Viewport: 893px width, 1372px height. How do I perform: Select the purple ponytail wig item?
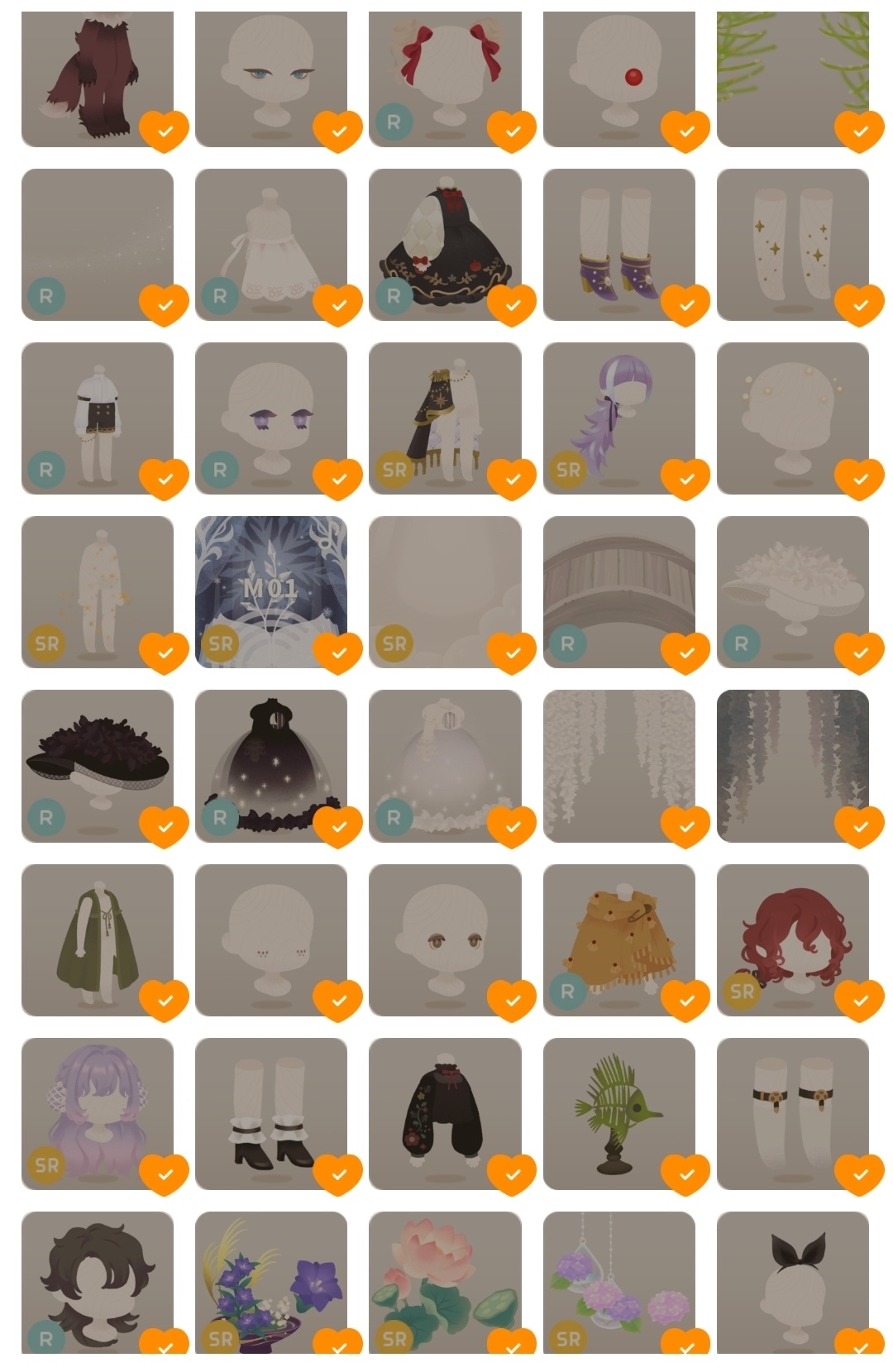(618, 418)
